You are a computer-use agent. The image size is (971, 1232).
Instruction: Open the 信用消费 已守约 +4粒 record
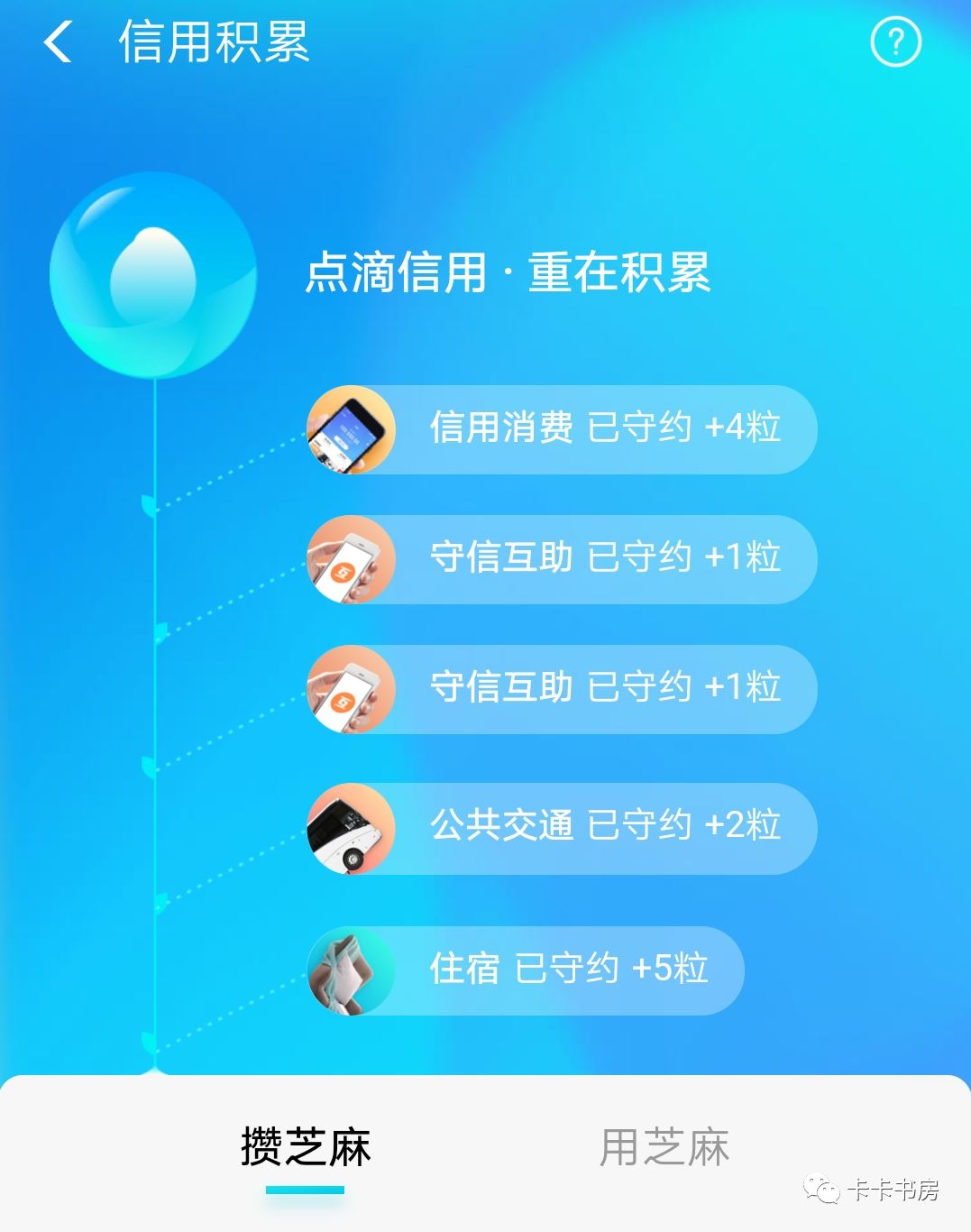pyautogui.click(x=561, y=428)
